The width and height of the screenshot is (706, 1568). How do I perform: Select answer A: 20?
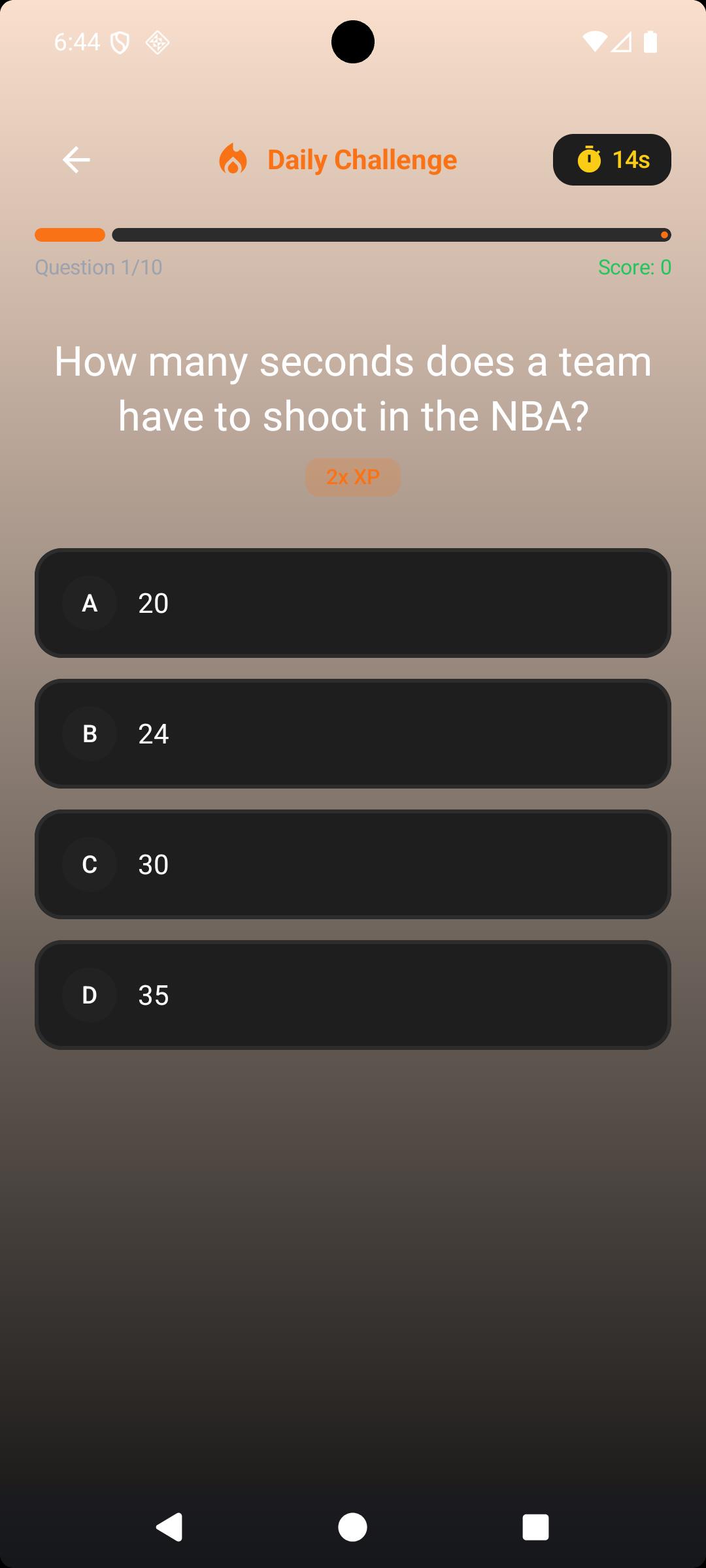click(353, 603)
